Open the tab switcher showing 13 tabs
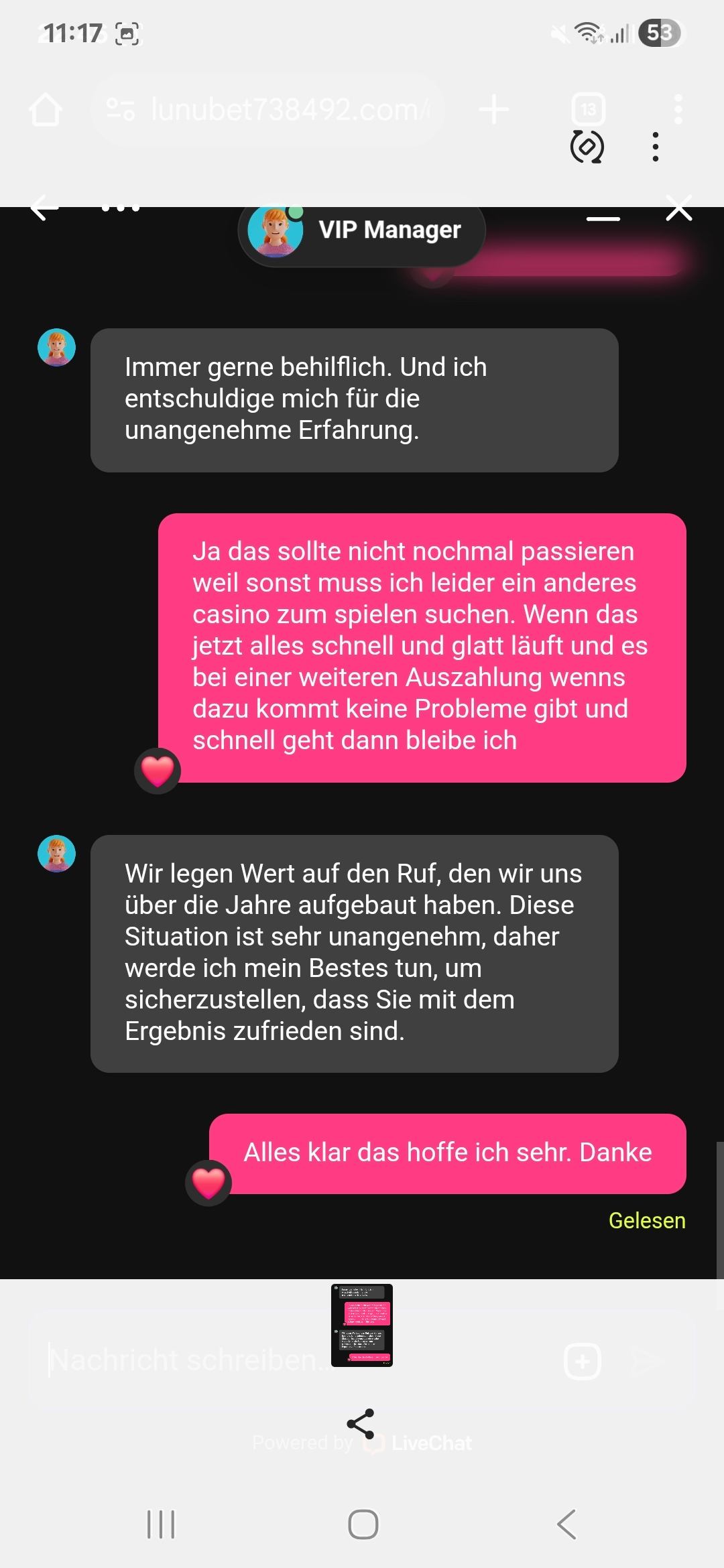Screen dimensions: 724x1568 coord(588,109)
